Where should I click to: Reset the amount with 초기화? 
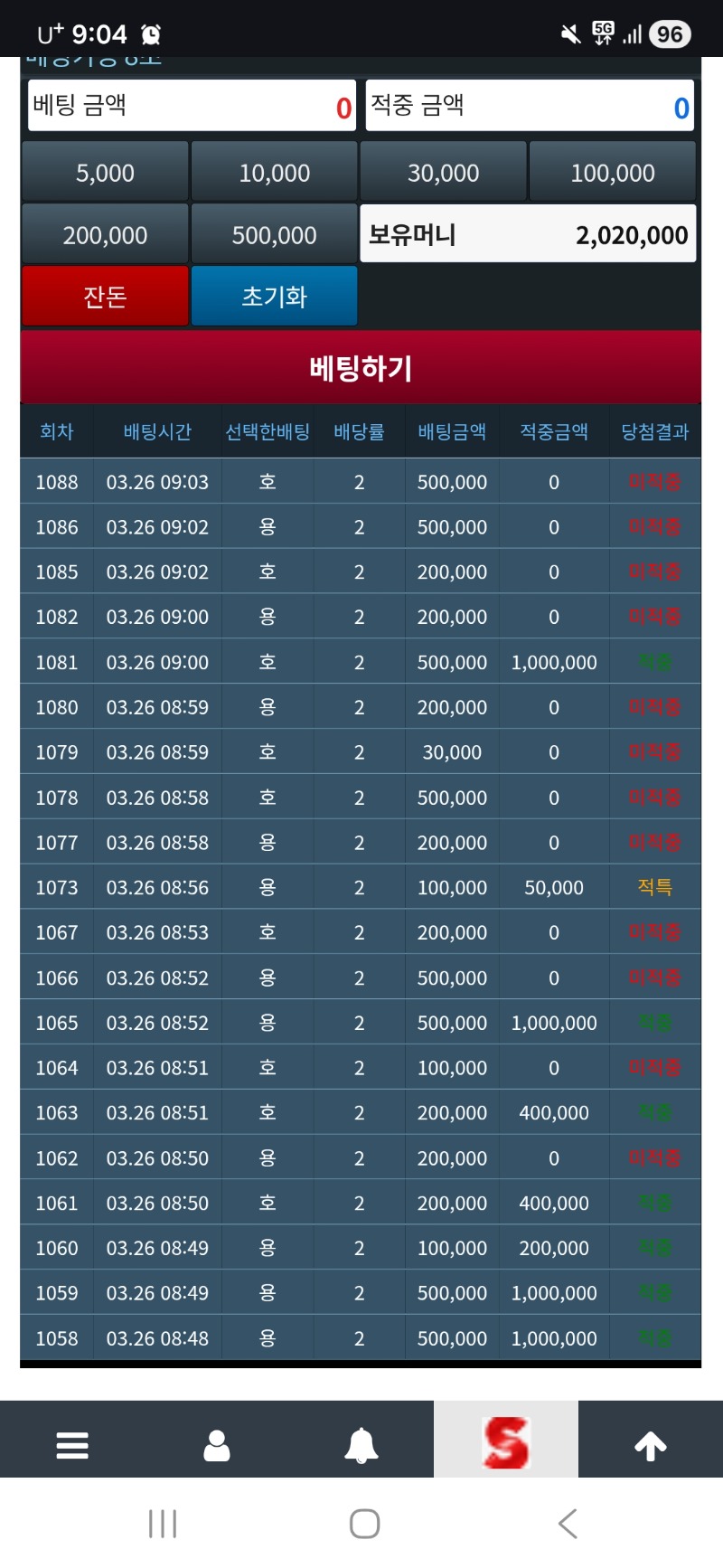(274, 296)
